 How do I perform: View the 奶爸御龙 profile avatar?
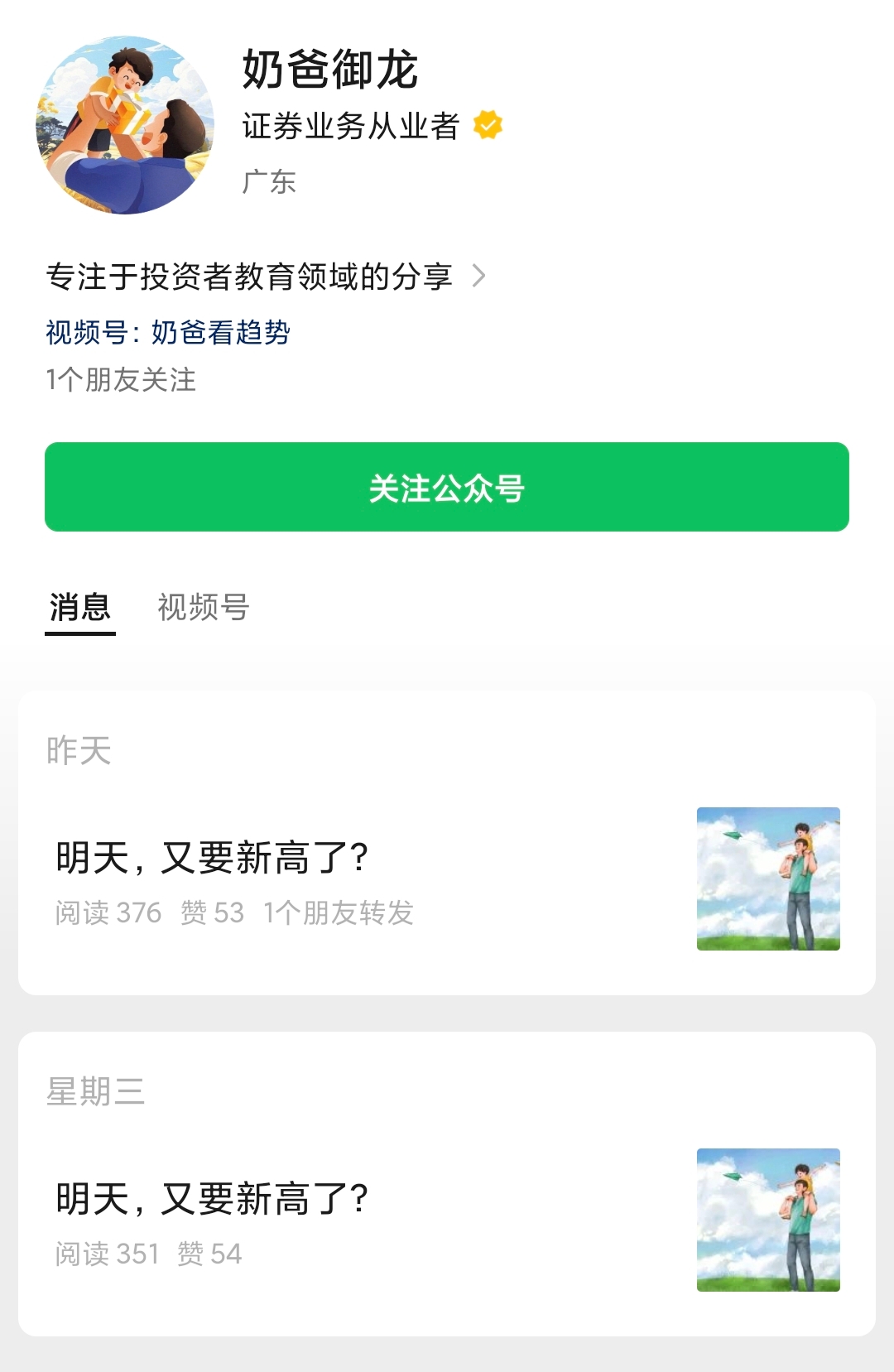pyautogui.click(x=125, y=125)
